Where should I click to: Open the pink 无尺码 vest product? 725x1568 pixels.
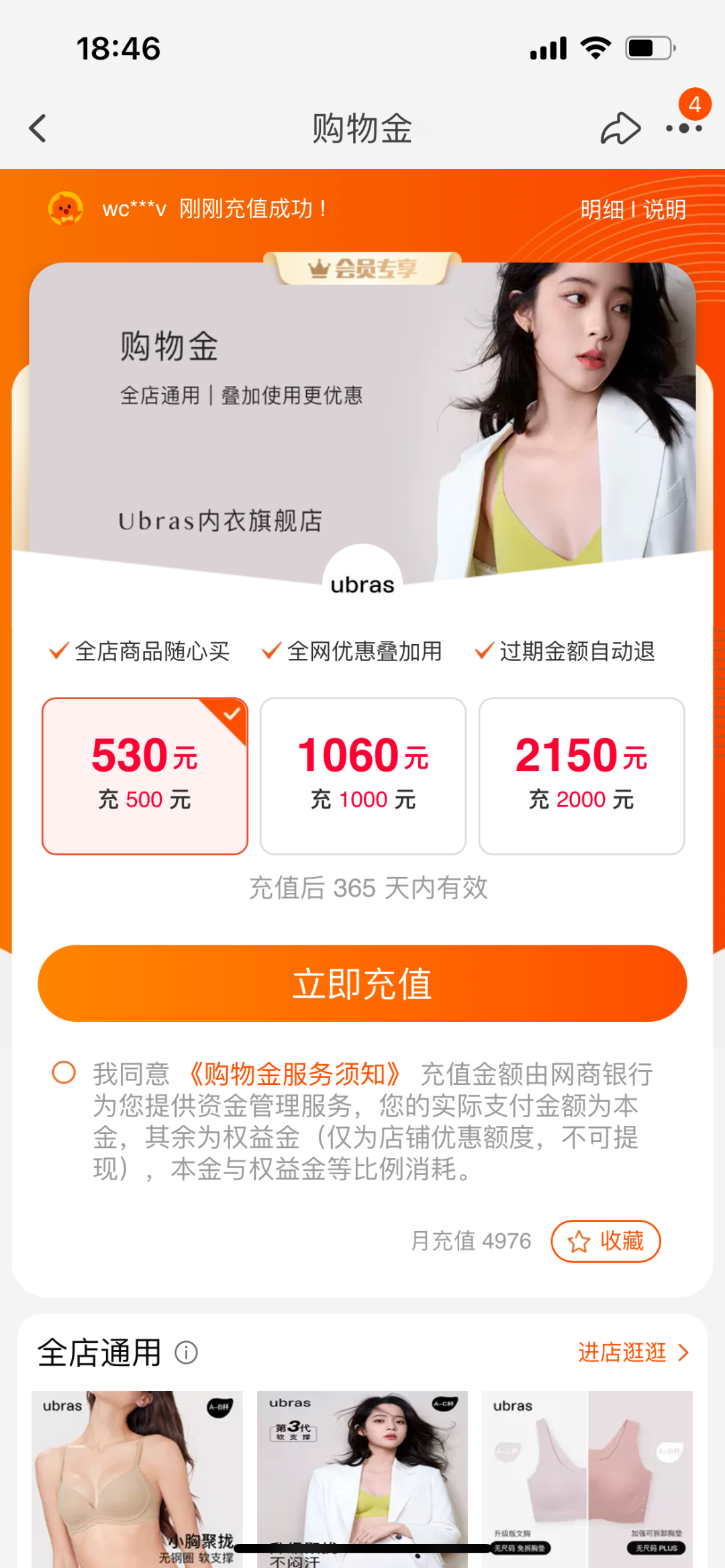tap(587, 1476)
